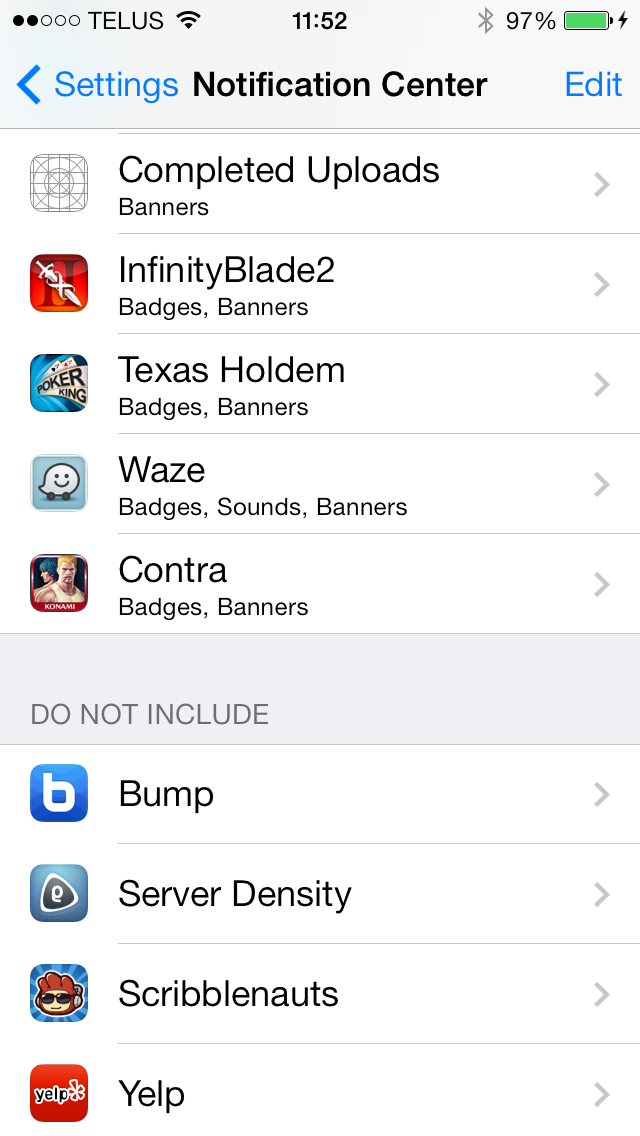This screenshot has width=640, height=1136.
Task: Select the Contra row
Action: click(x=320, y=584)
